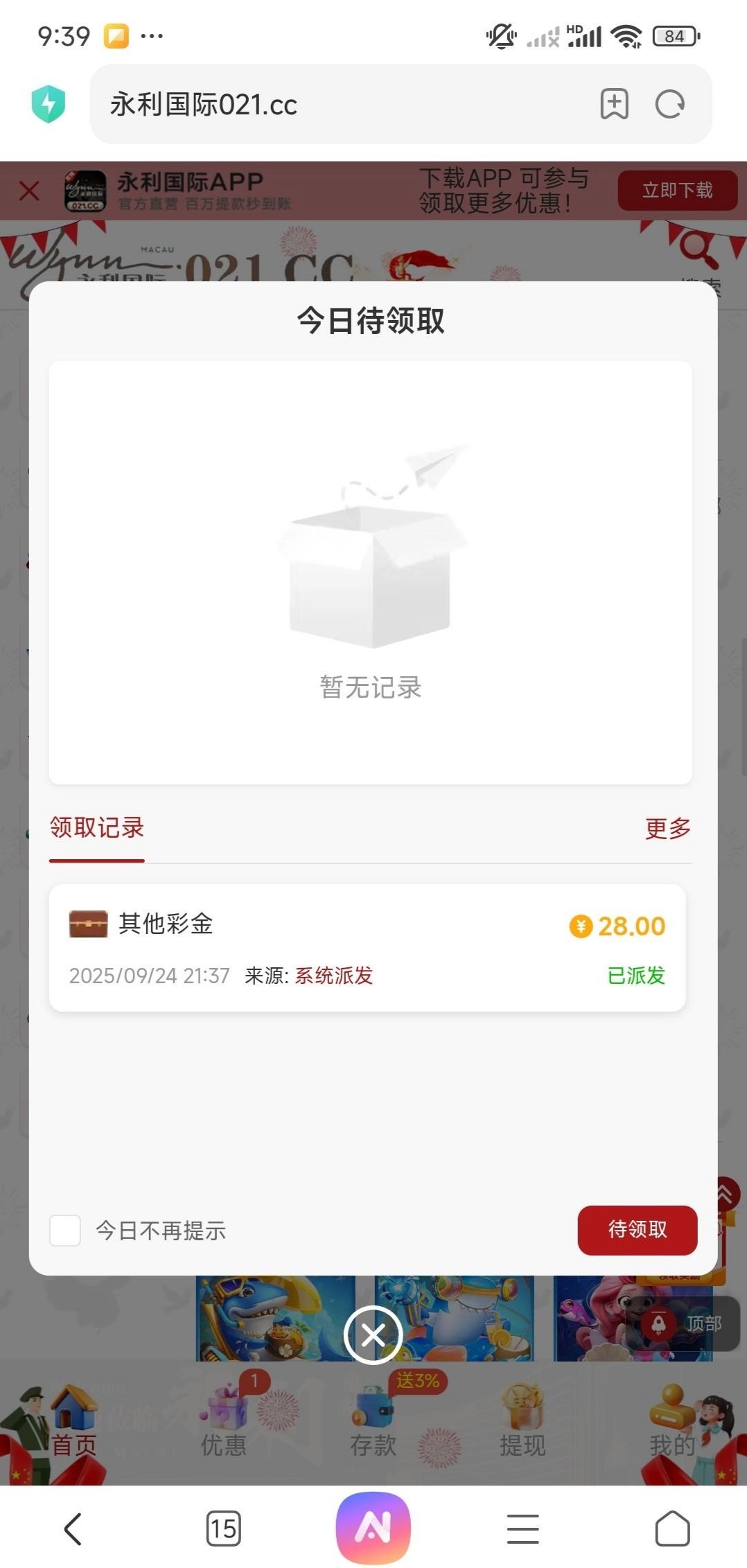Go back with the browser back arrow
The height and width of the screenshot is (1568, 747).
point(73,1528)
